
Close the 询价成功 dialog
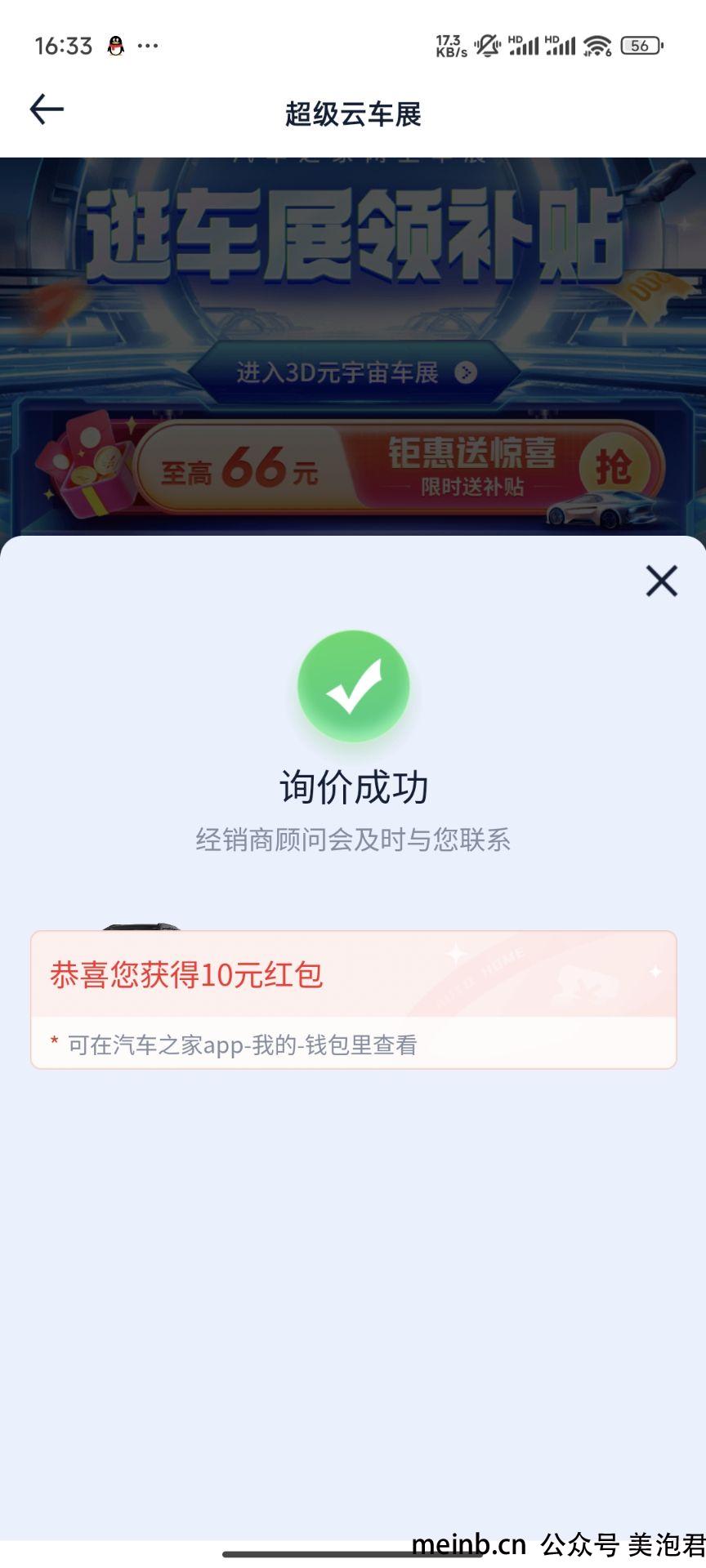tap(661, 581)
